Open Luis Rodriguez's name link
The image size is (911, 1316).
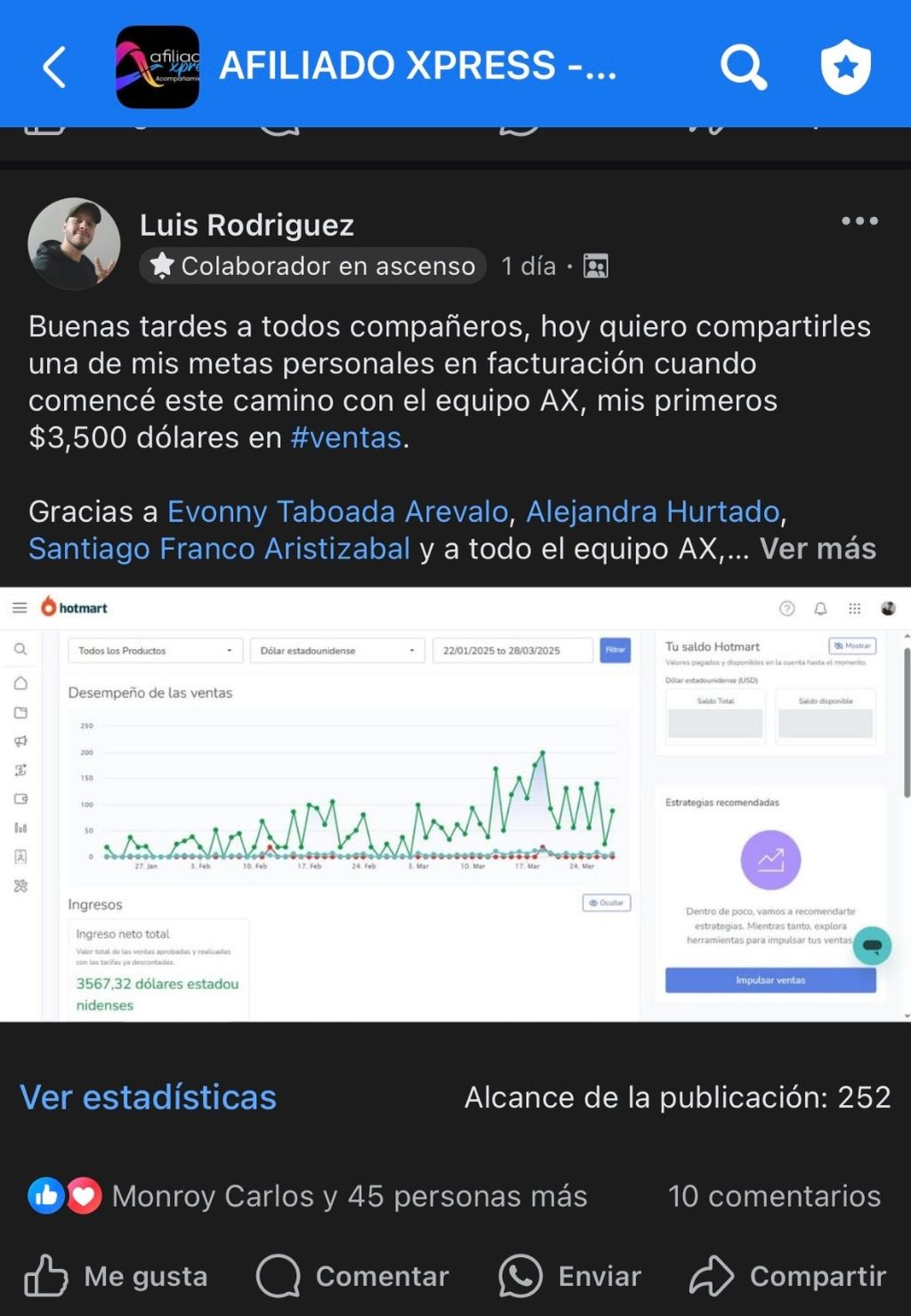[x=246, y=226]
